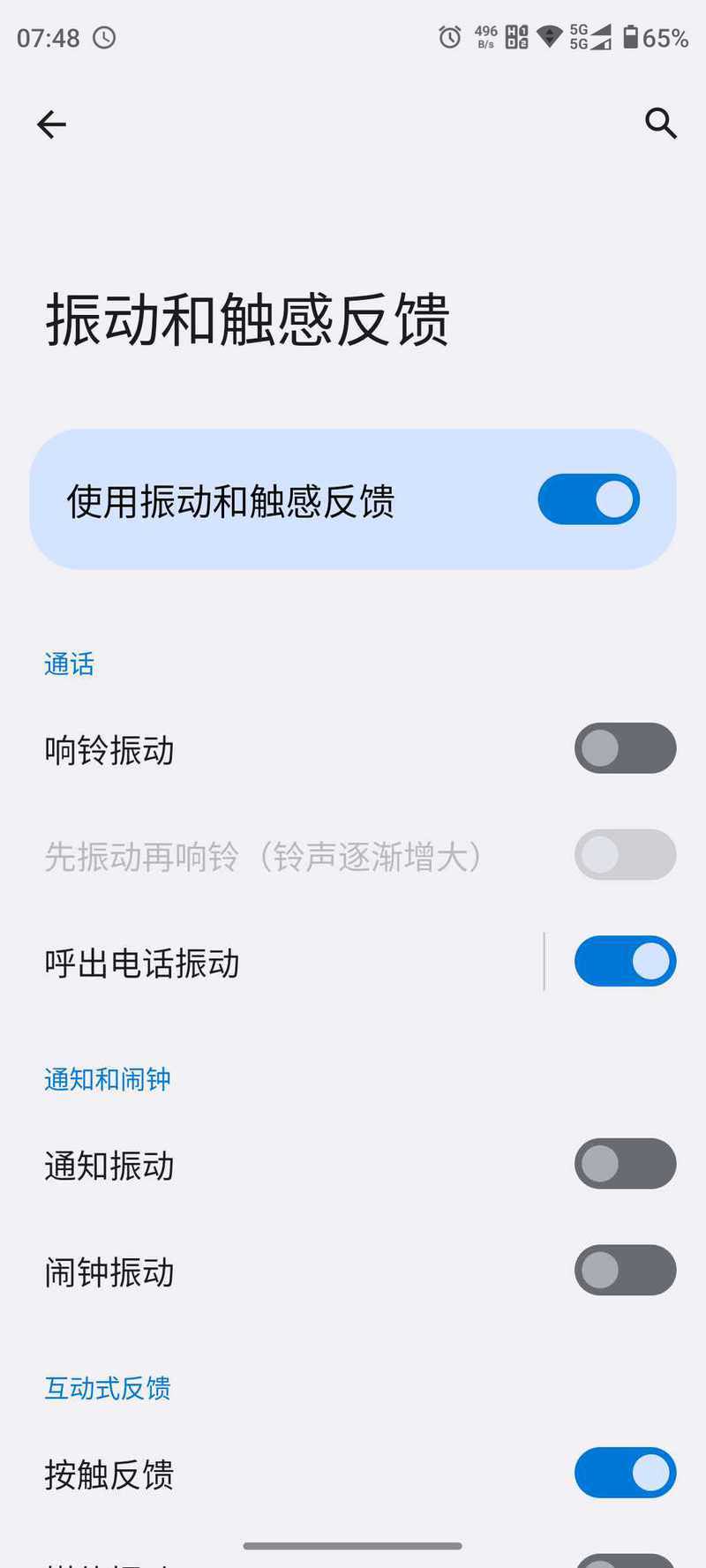The height and width of the screenshot is (1568, 706).
Task: Enable the 通知振动 switch
Action: pos(625,1164)
